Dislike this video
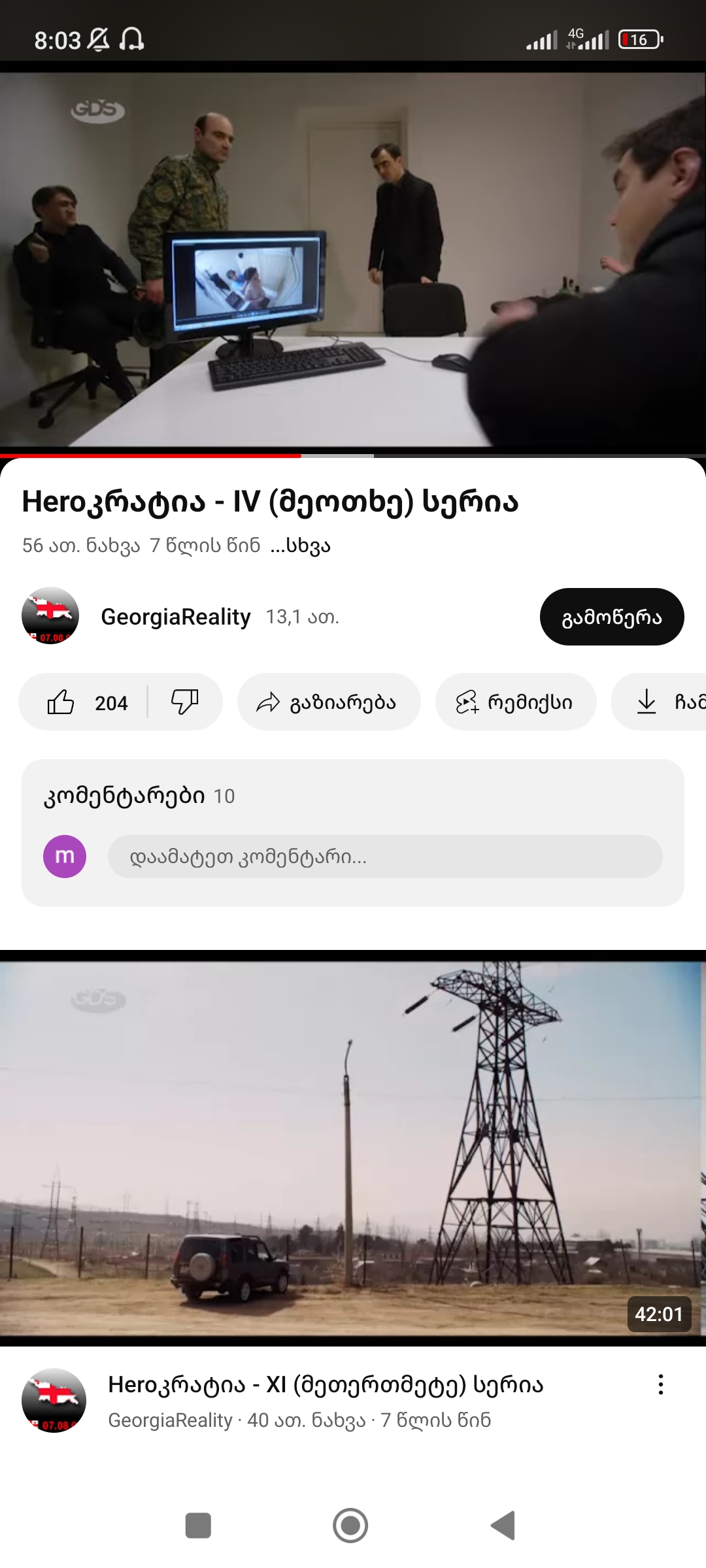The image size is (706, 1568). coord(184,702)
